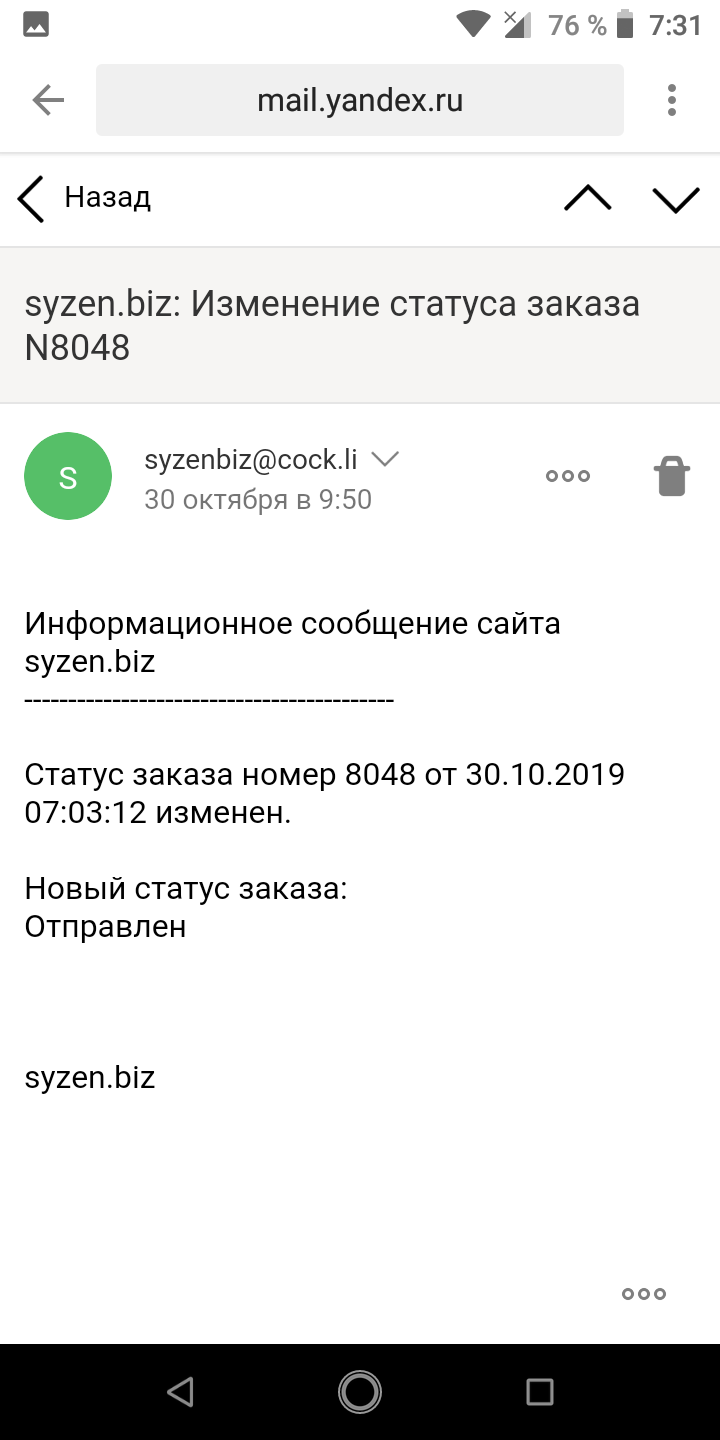720x1440 pixels.
Task: Delete this email with the trash icon
Action: click(x=672, y=476)
